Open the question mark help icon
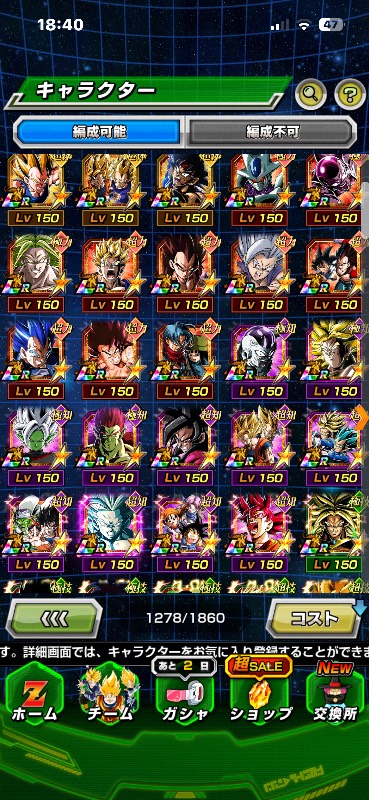Screen dimensions: 369x800 tap(350, 93)
